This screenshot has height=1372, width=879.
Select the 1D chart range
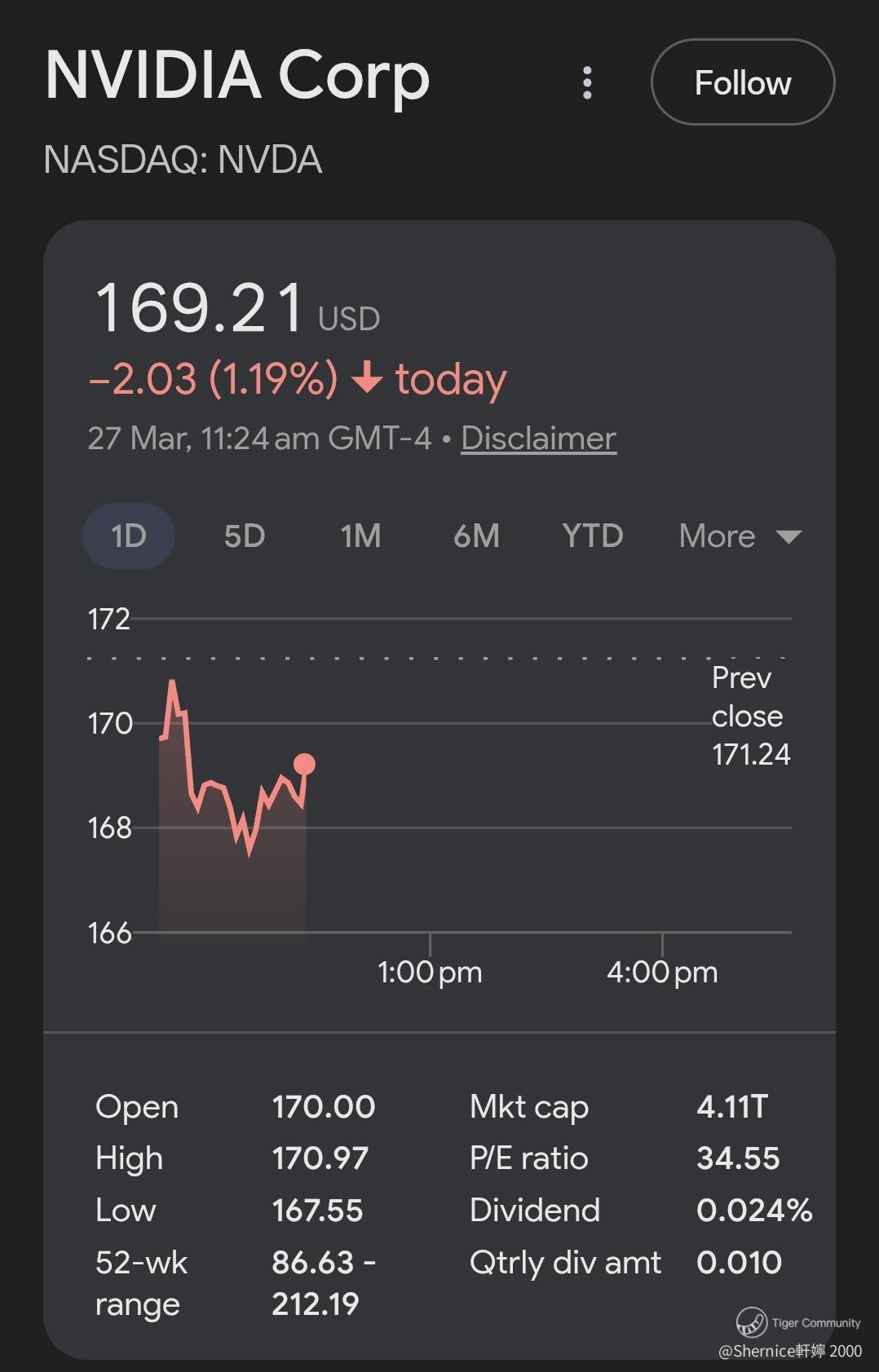pos(129,536)
